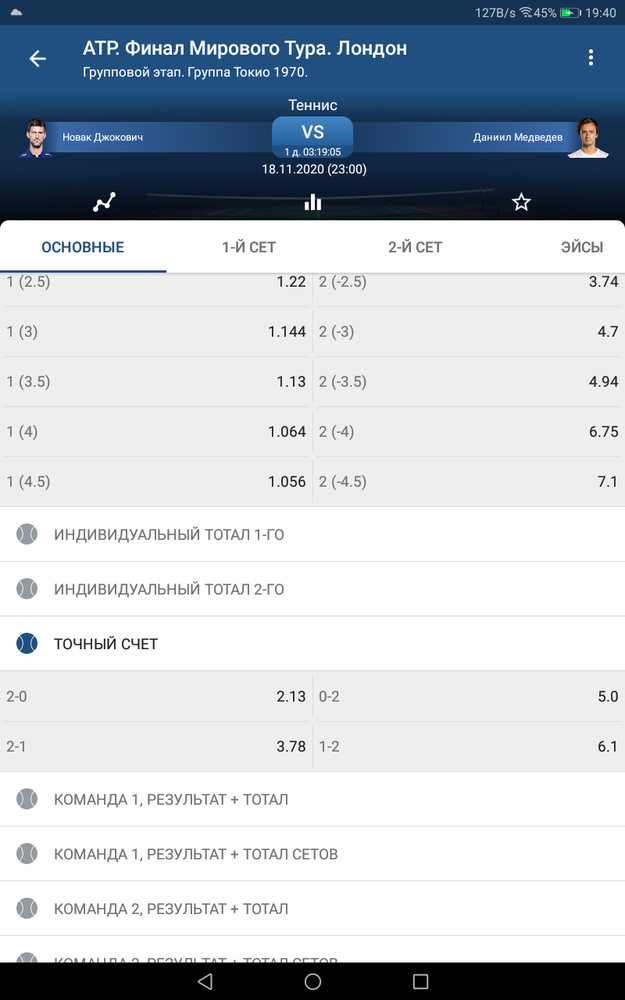The image size is (625, 1000).
Task: Select handicap 2 (-3) at 4.7
Action: 469,332
